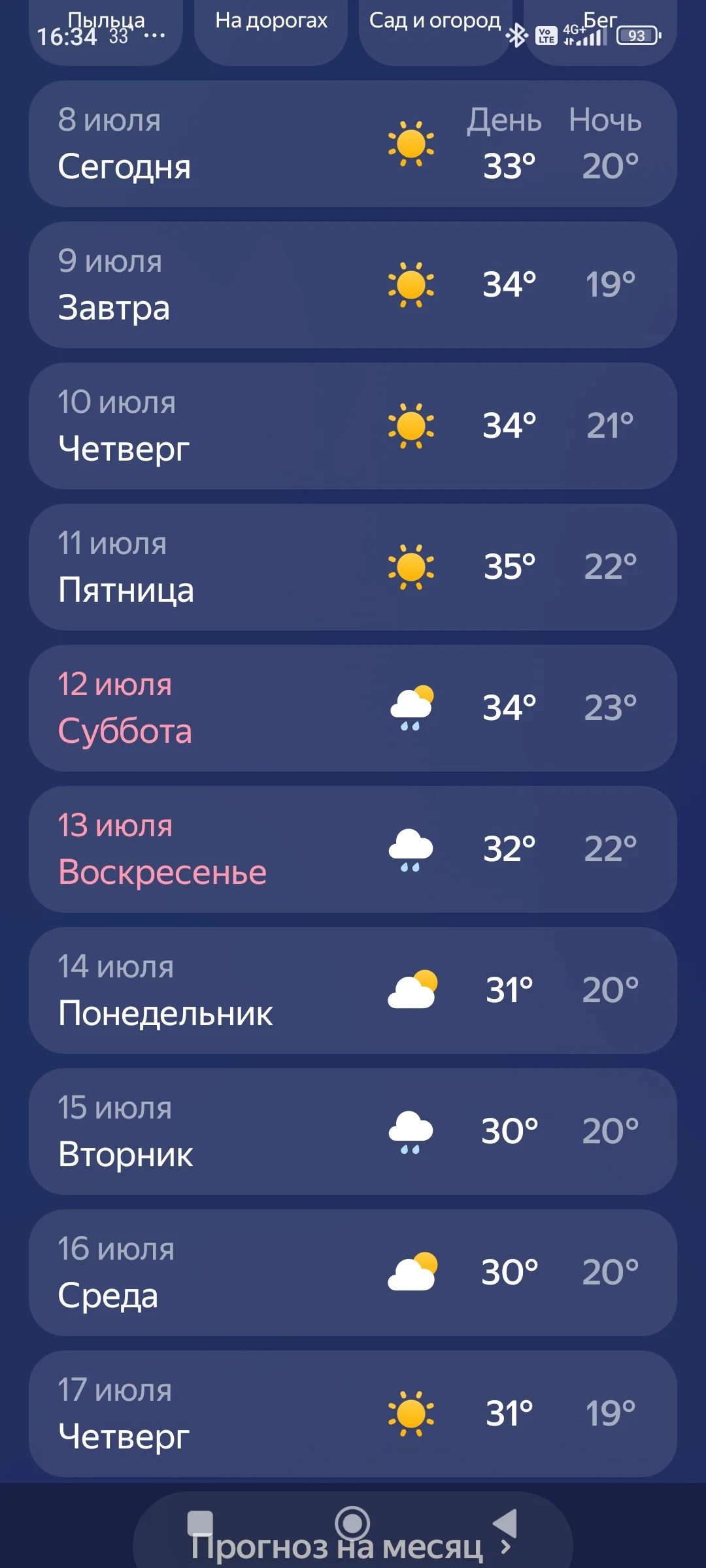Tap sun icon for 17 июля Четверг
Screen dimensions: 706x1568
click(411, 1411)
